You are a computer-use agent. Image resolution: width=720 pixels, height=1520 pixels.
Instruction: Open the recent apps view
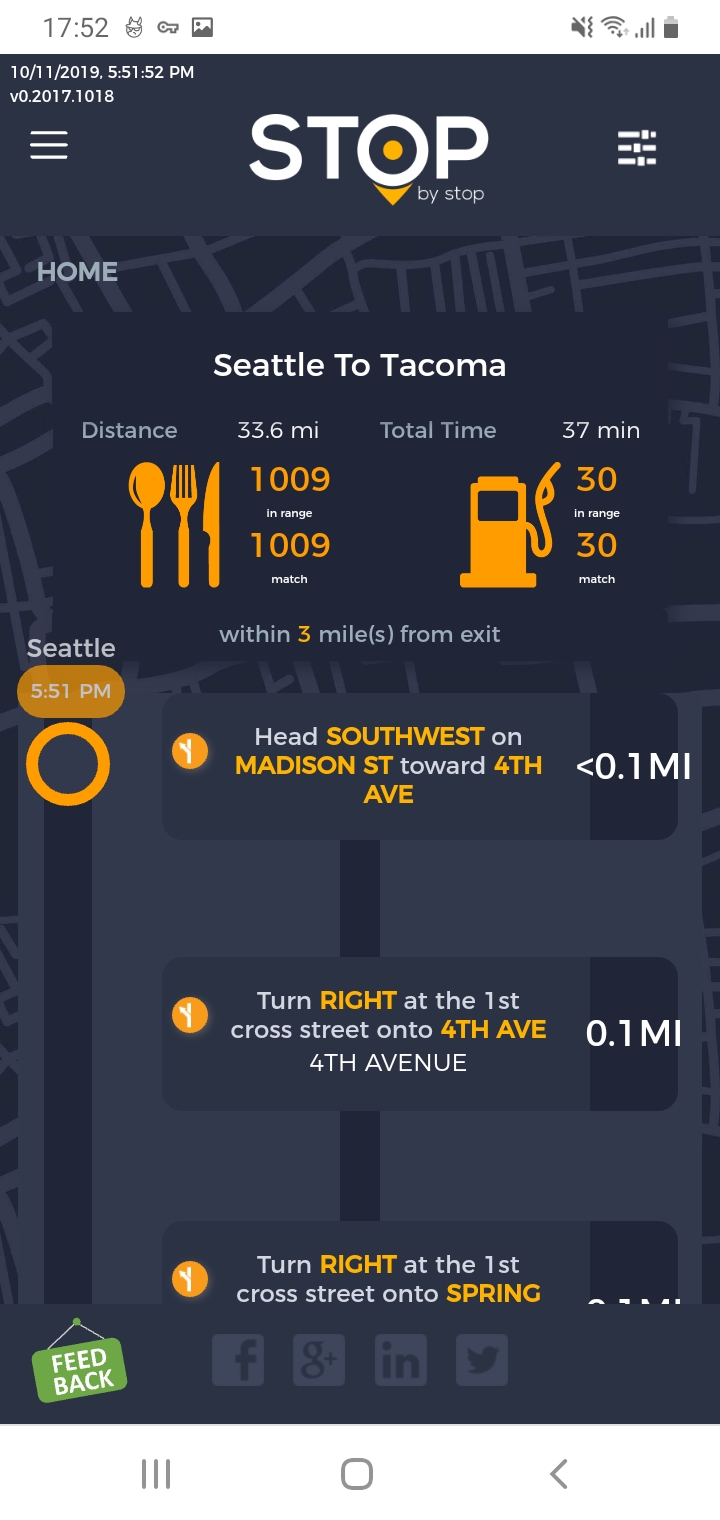point(156,1473)
